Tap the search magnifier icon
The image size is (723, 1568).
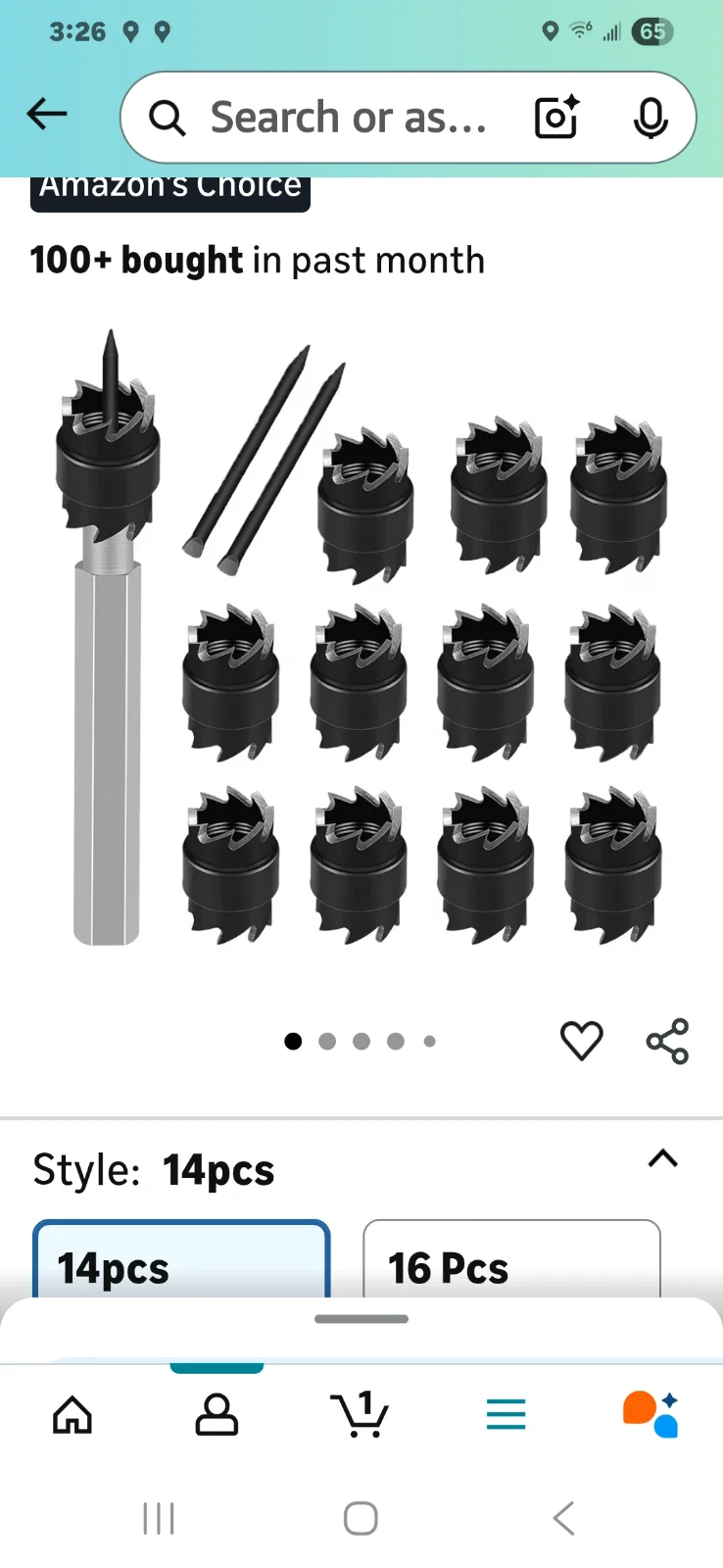[x=167, y=117]
